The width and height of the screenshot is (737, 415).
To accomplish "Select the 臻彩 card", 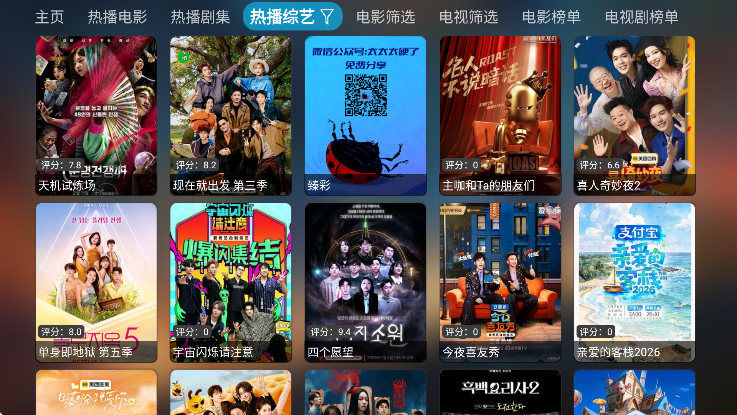I will 365,115.
